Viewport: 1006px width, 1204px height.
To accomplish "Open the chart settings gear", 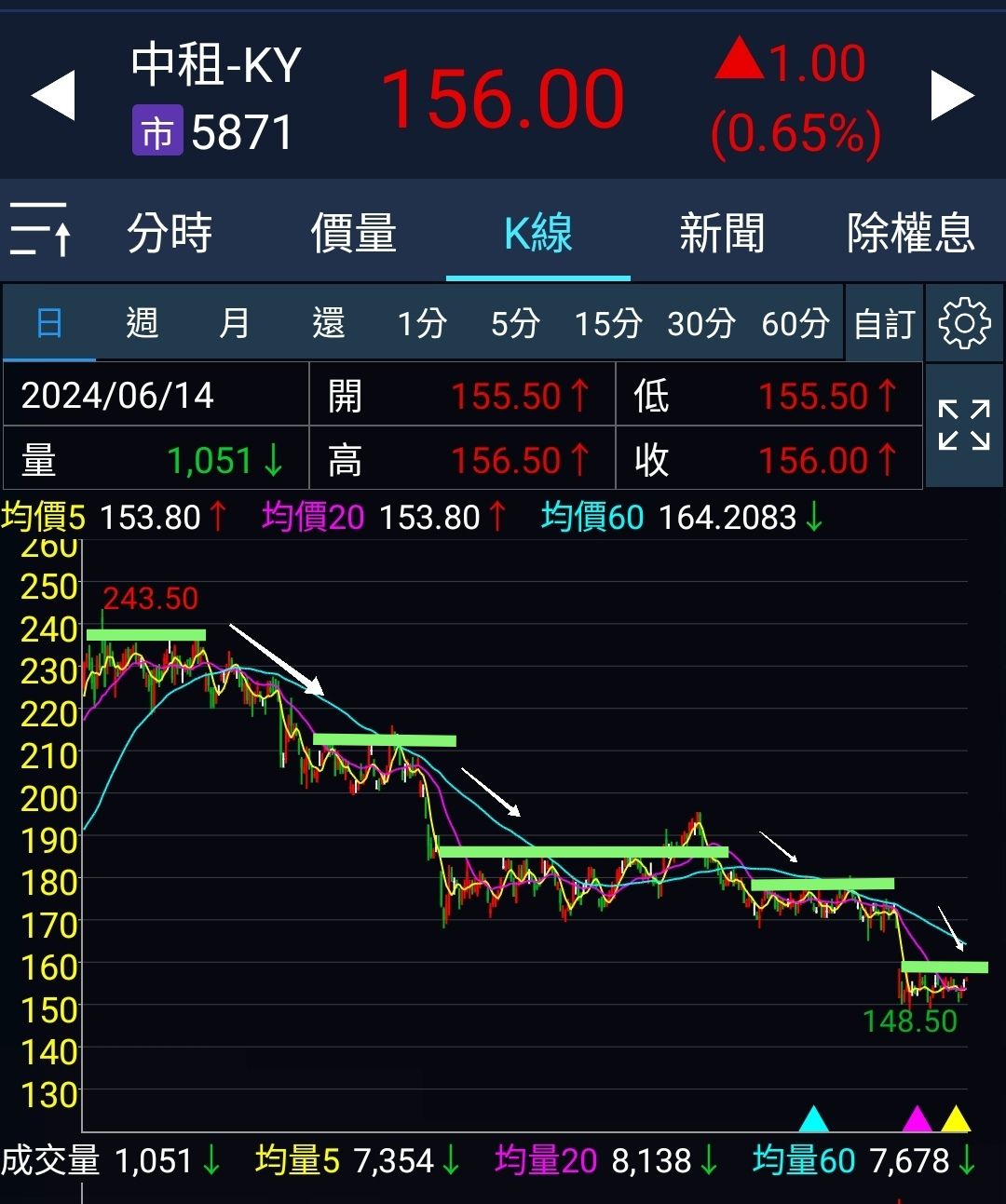I will (964, 323).
